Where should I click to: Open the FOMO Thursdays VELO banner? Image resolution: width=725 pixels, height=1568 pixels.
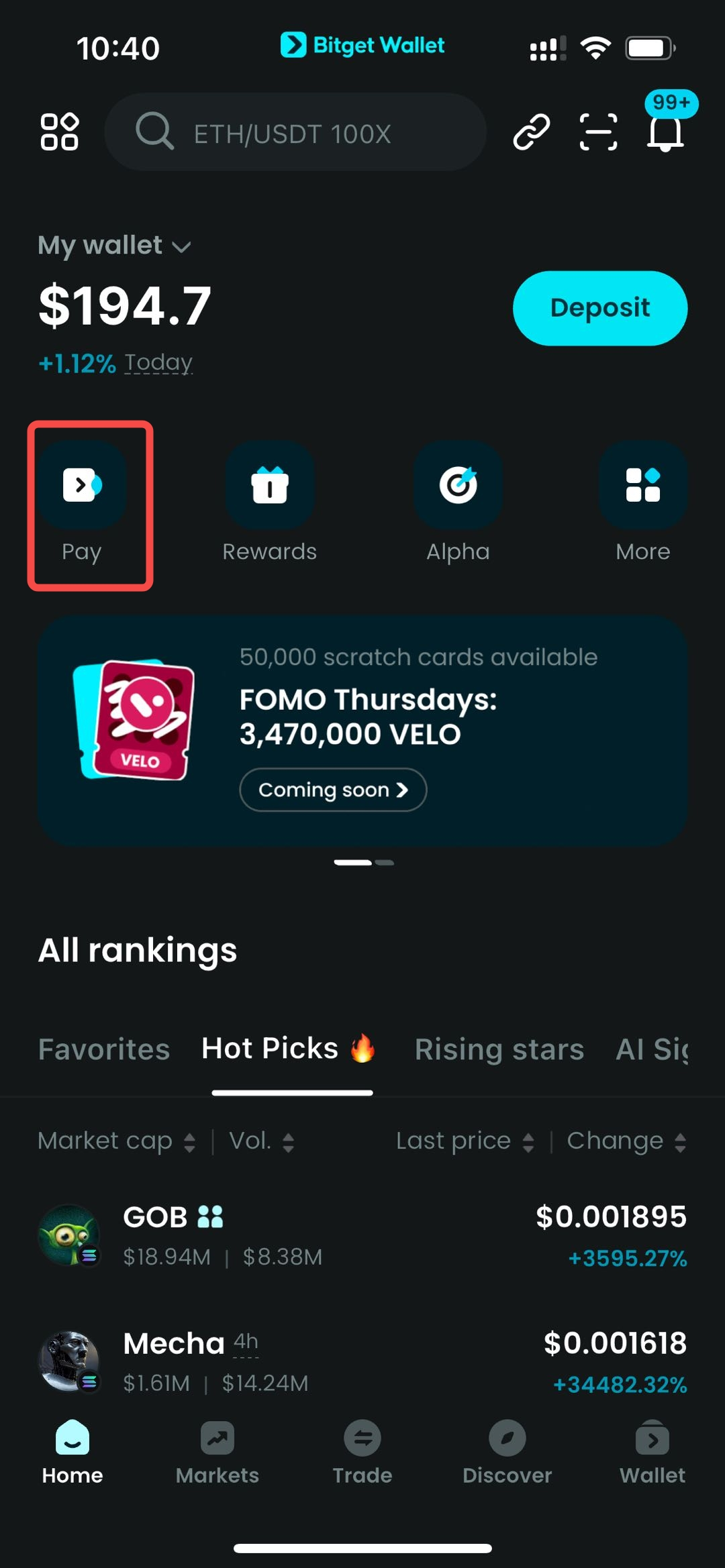[362, 730]
